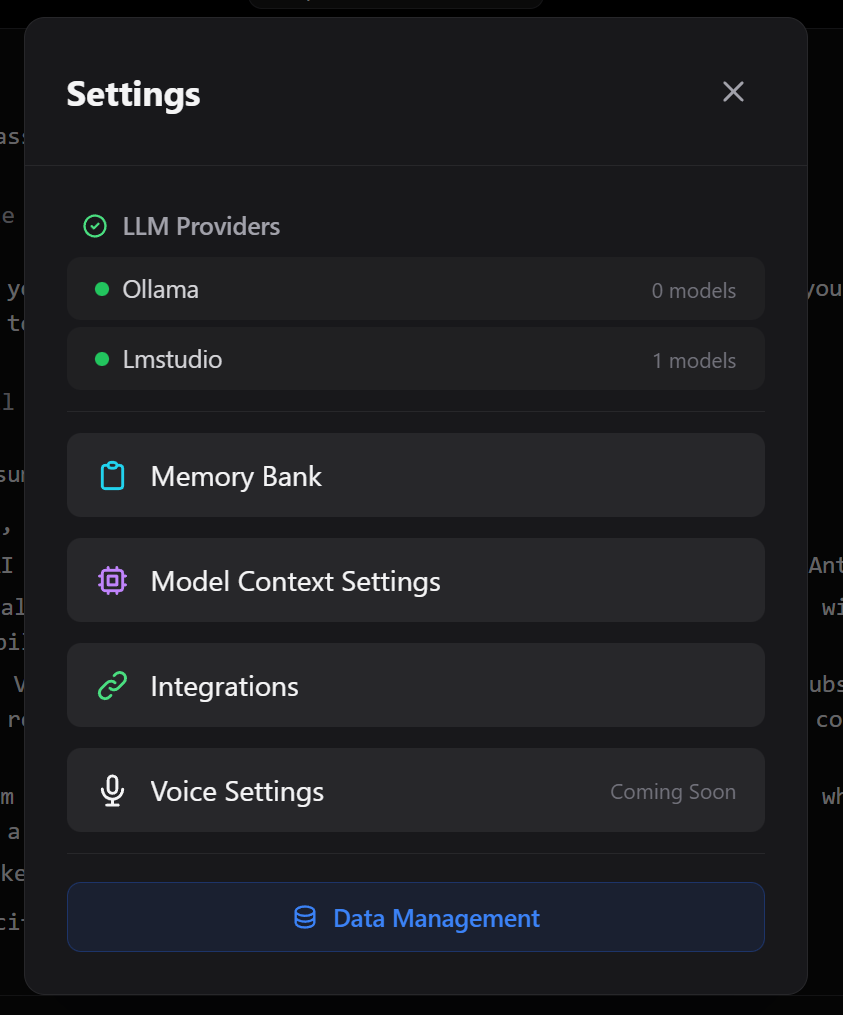
Task: Open the Integrations settings section
Action: pyautogui.click(x=416, y=686)
